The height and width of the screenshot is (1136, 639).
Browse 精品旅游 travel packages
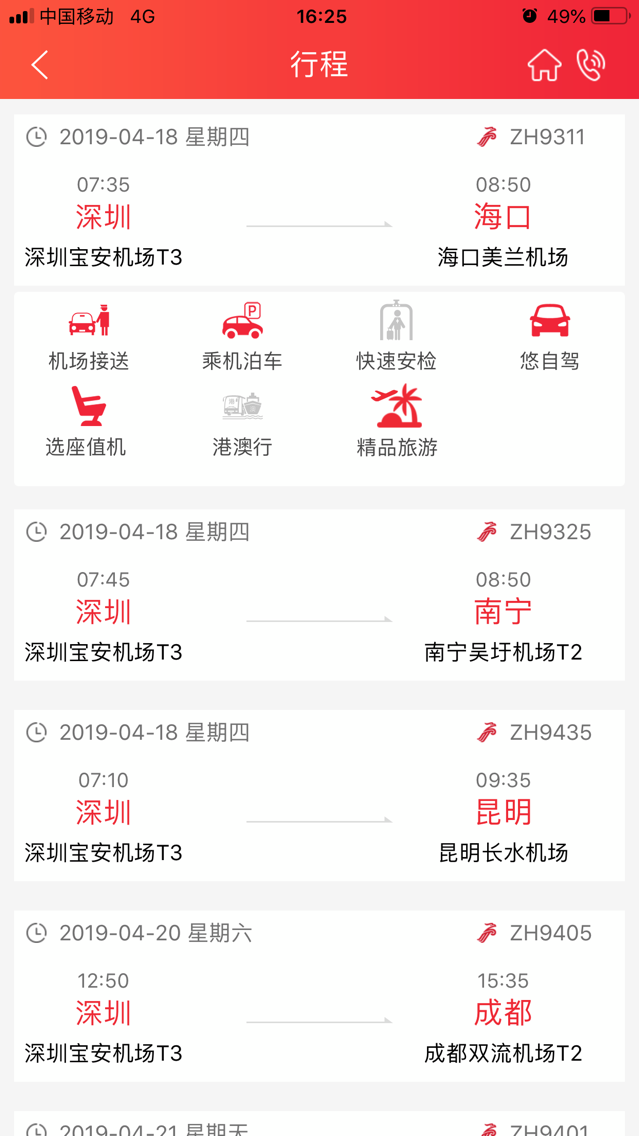(397, 423)
